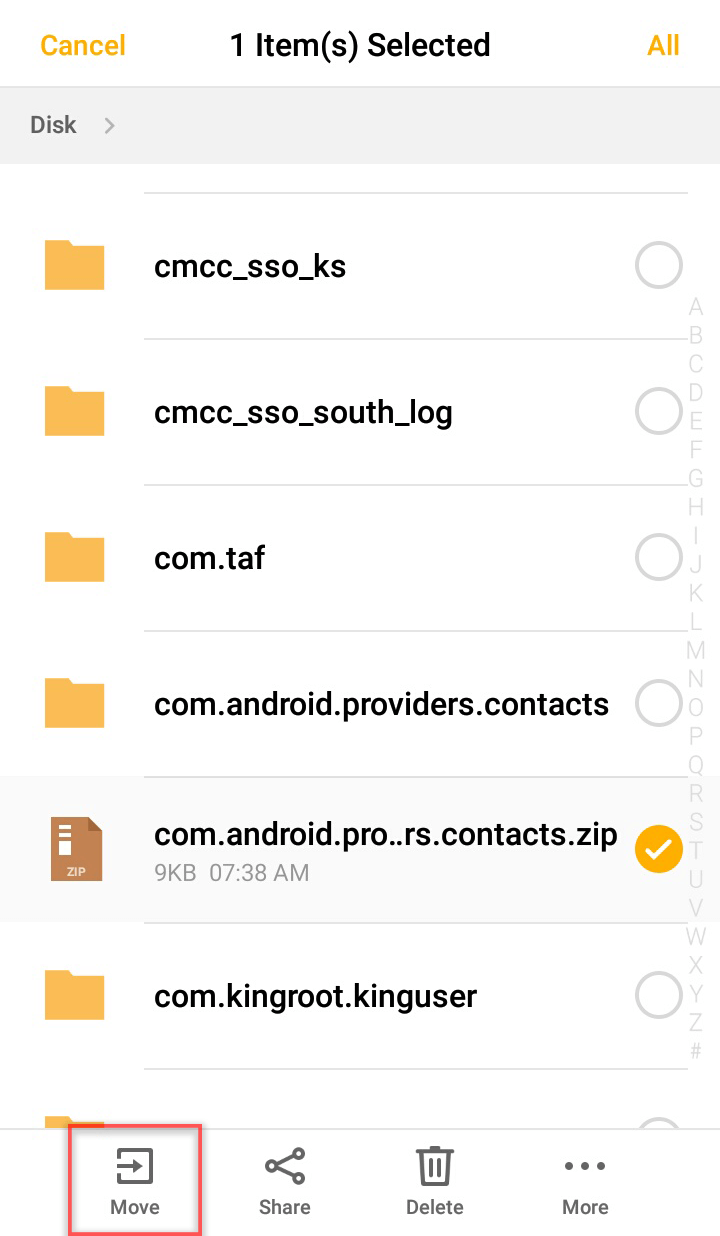
Task: Tap the com.kingroot.kinguser folder row
Action: [x=315, y=996]
